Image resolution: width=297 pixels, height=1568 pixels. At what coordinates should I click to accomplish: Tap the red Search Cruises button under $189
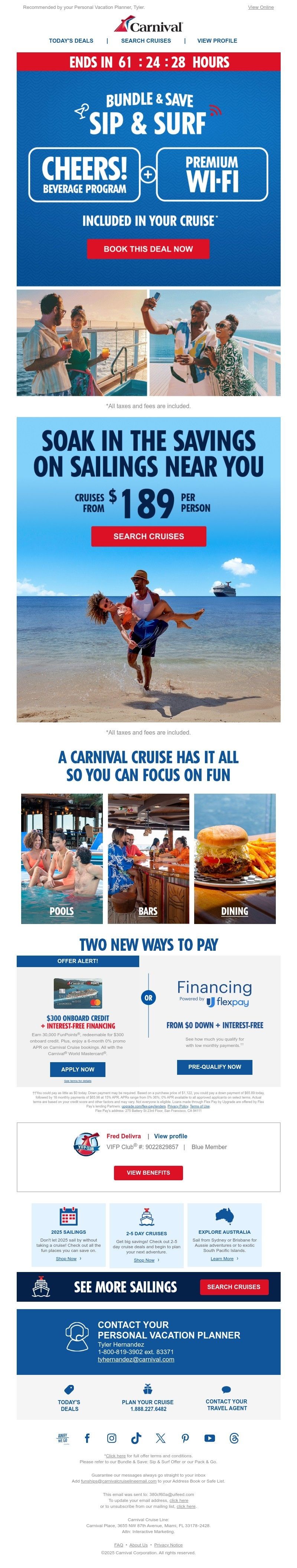(x=148, y=536)
